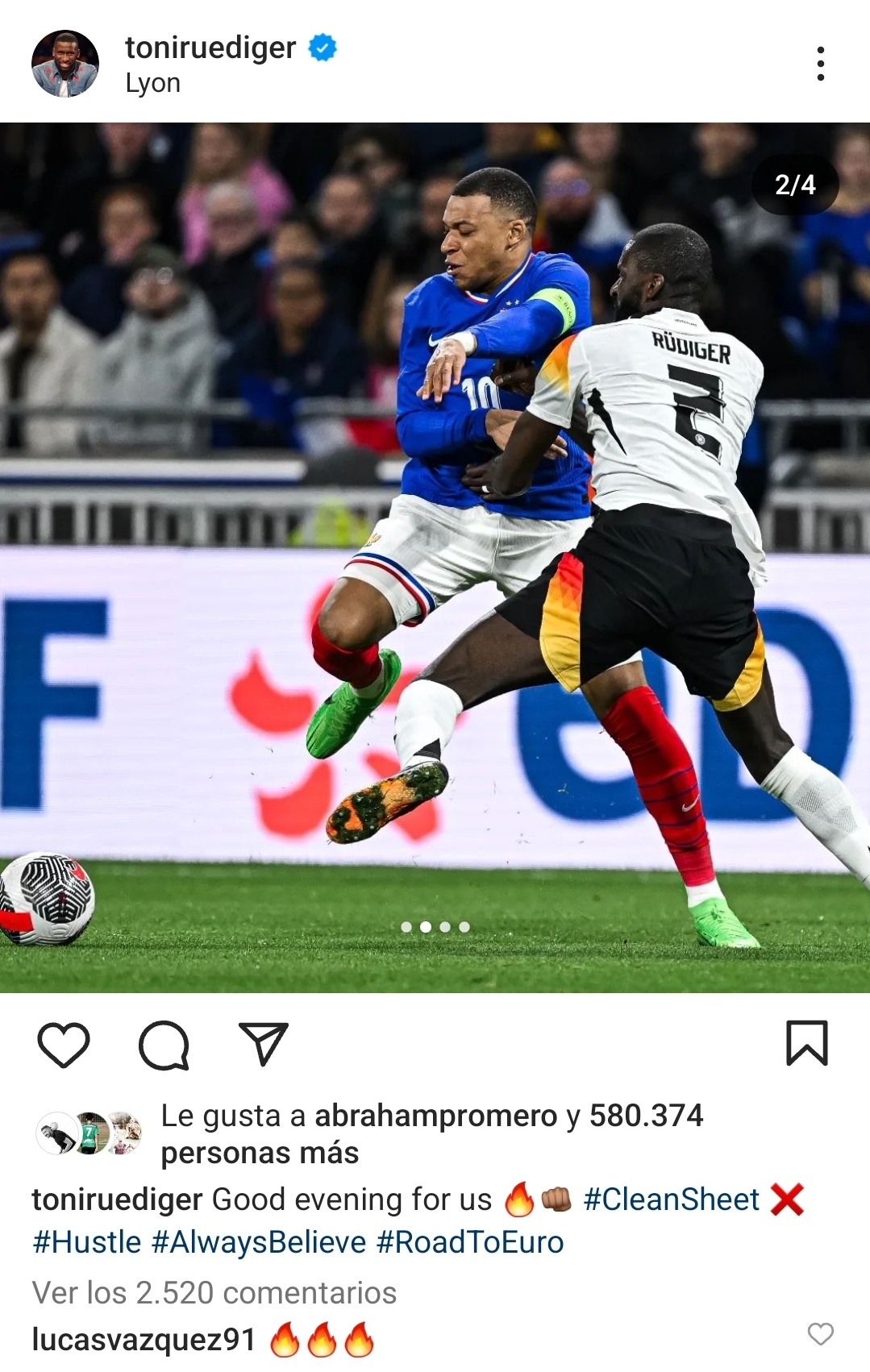
Task: Open the toniruediger username link
Action: click(x=210, y=48)
